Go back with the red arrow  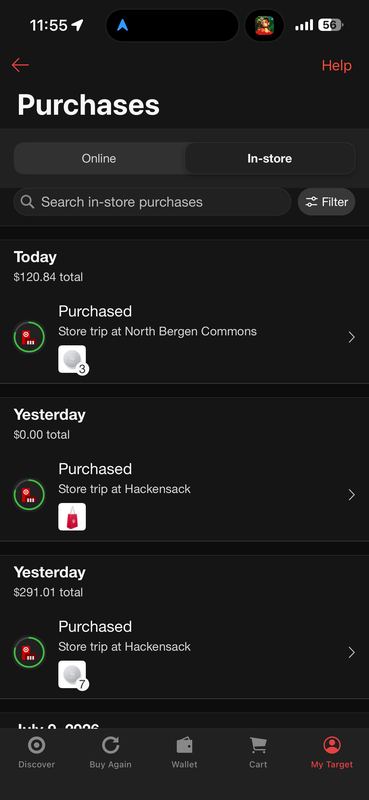click(20, 65)
